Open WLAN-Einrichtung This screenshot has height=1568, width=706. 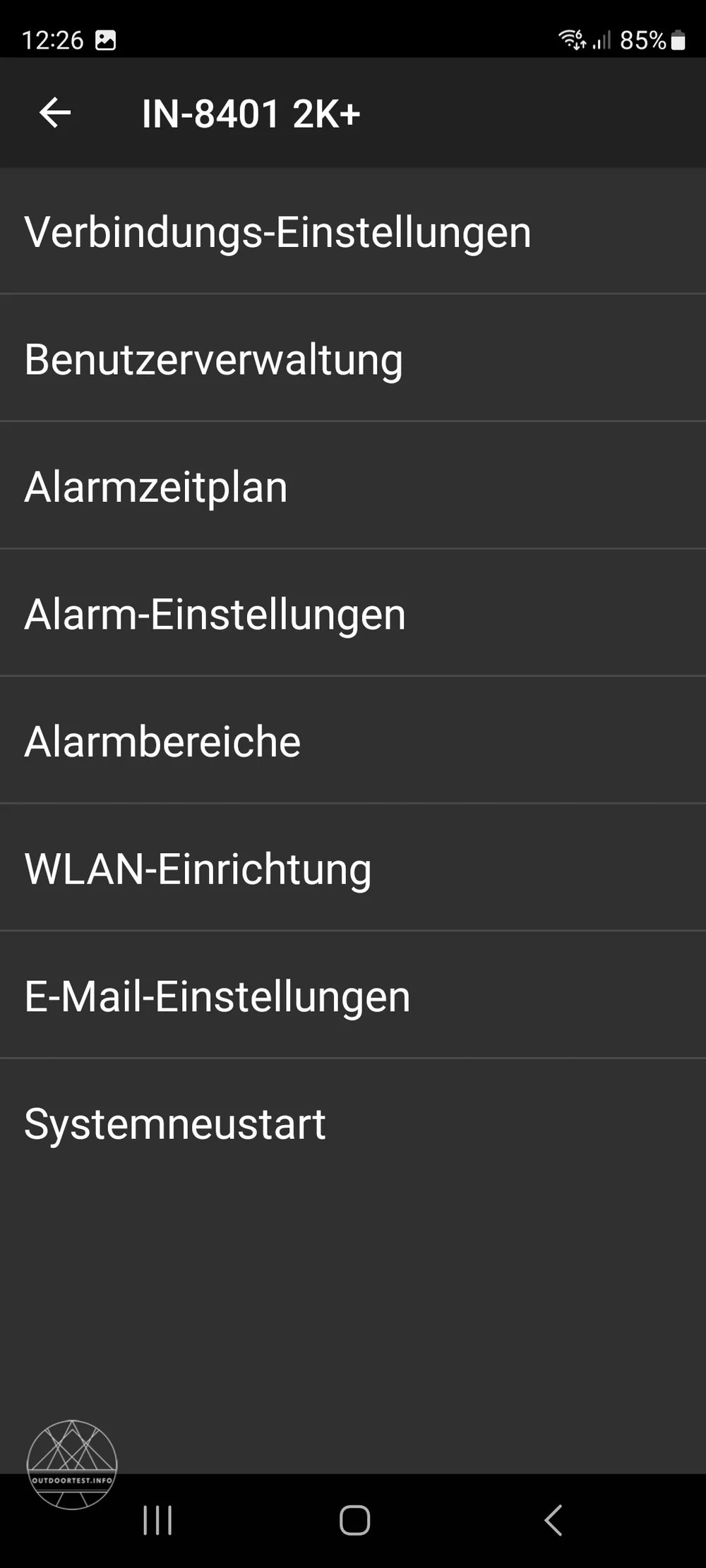[x=197, y=869]
